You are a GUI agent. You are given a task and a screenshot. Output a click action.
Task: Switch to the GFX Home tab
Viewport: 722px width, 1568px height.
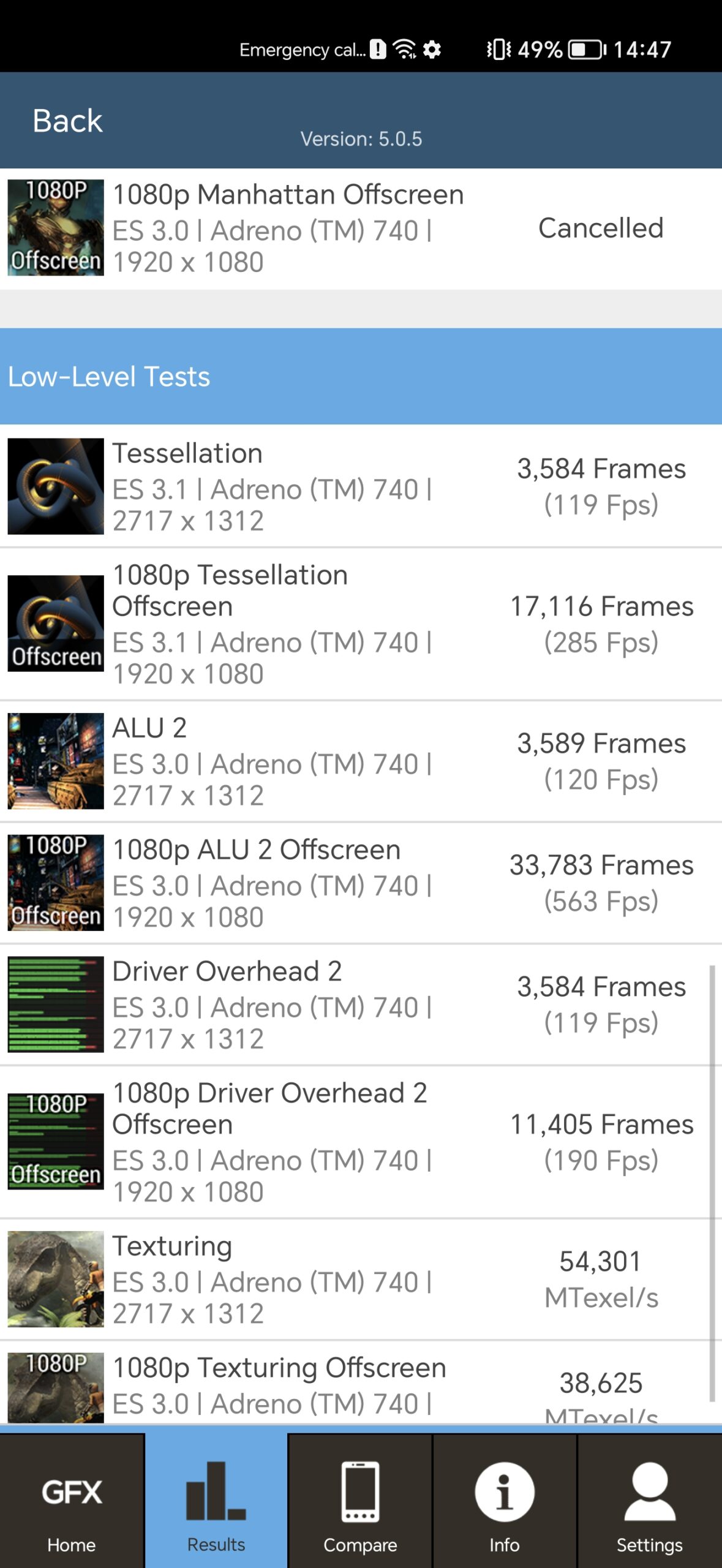pyautogui.click(x=72, y=1501)
